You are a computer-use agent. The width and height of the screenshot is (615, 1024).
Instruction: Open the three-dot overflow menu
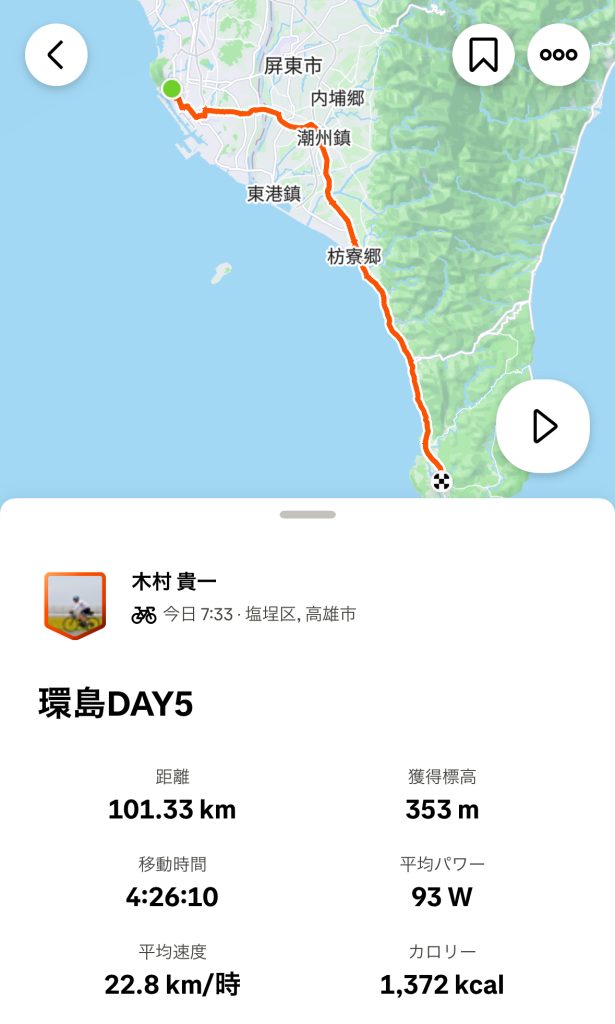coord(558,55)
